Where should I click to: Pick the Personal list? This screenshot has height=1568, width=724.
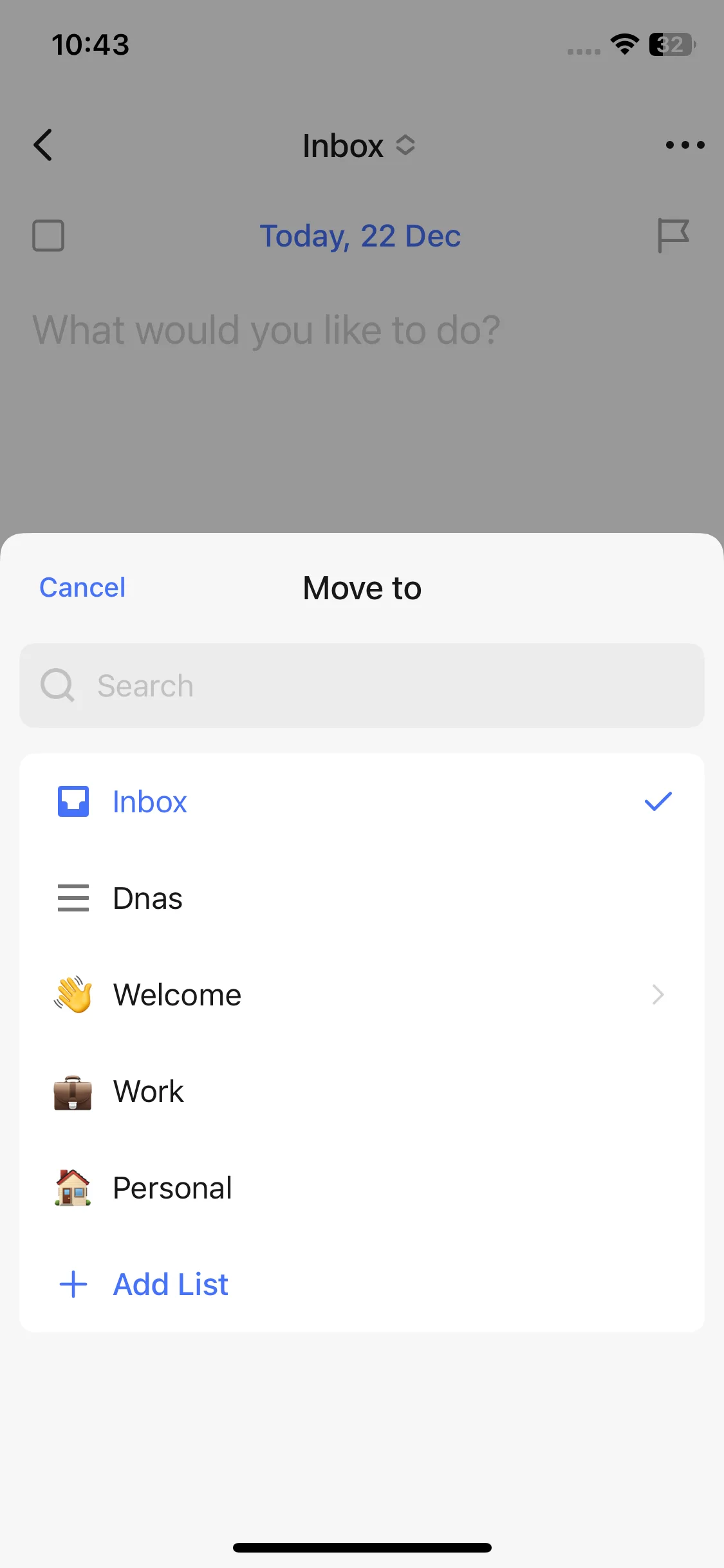point(362,1188)
